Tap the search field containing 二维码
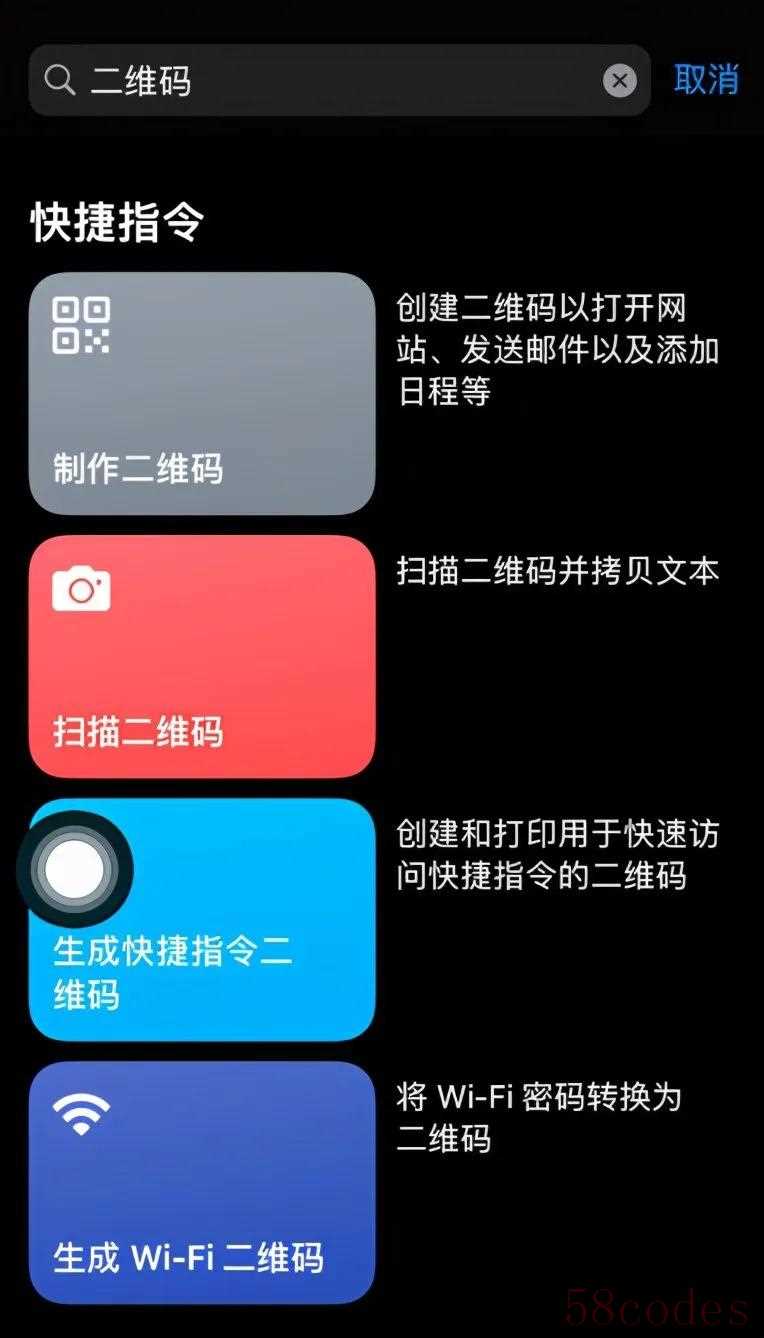 [339, 80]
